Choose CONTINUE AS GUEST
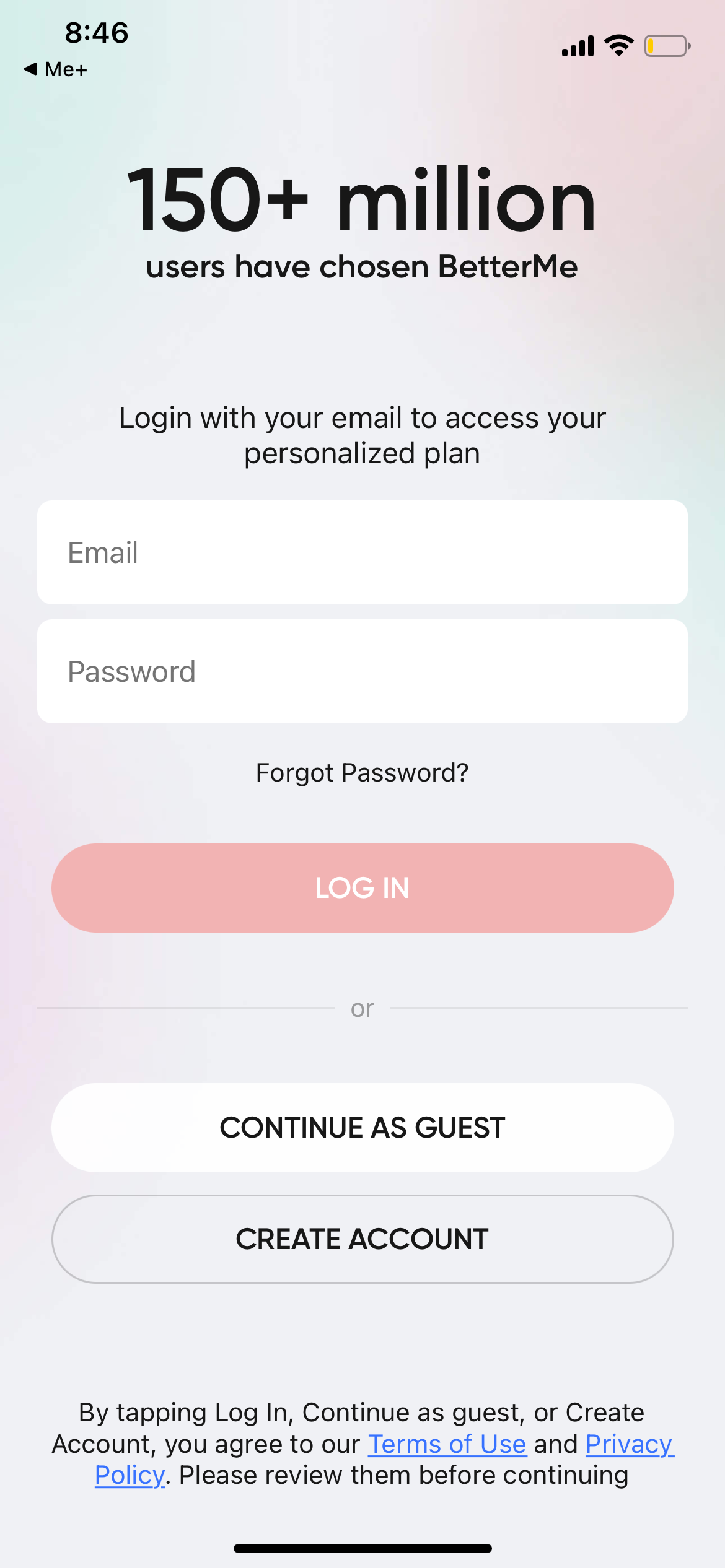The image size is (725, 1568). (x=362, y=1127)
